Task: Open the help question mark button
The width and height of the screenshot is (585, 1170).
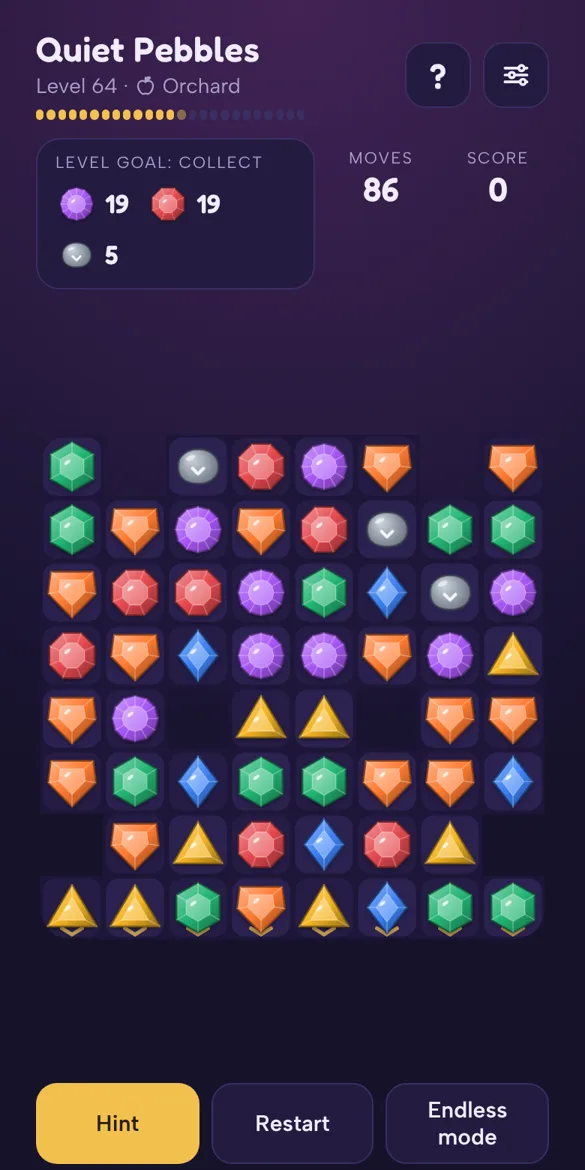Action: (438, 75)
